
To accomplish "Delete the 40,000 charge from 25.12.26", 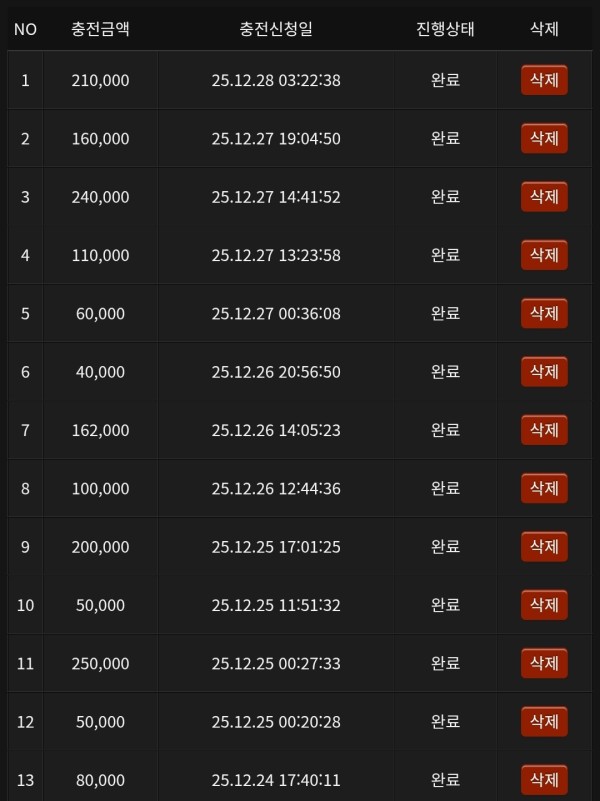I will [x=544, y=372].
